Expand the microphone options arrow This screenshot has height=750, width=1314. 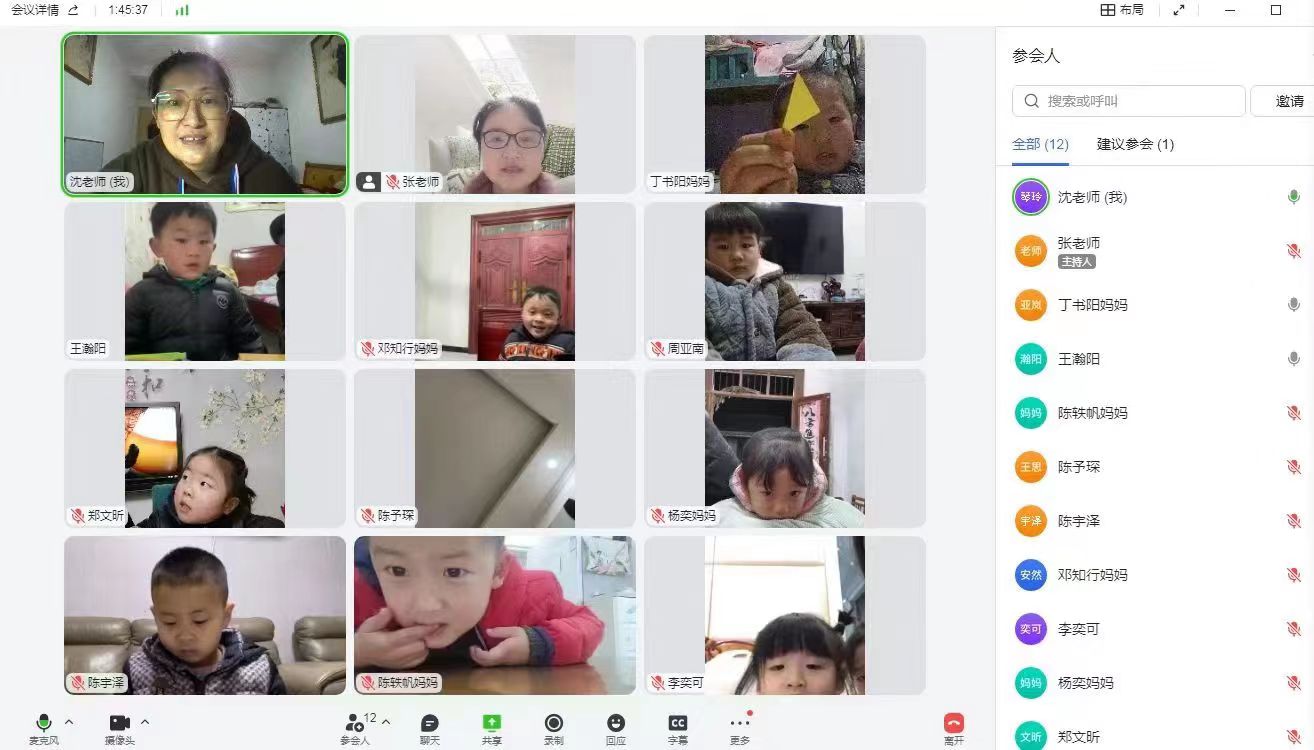[x=69, y=721]
